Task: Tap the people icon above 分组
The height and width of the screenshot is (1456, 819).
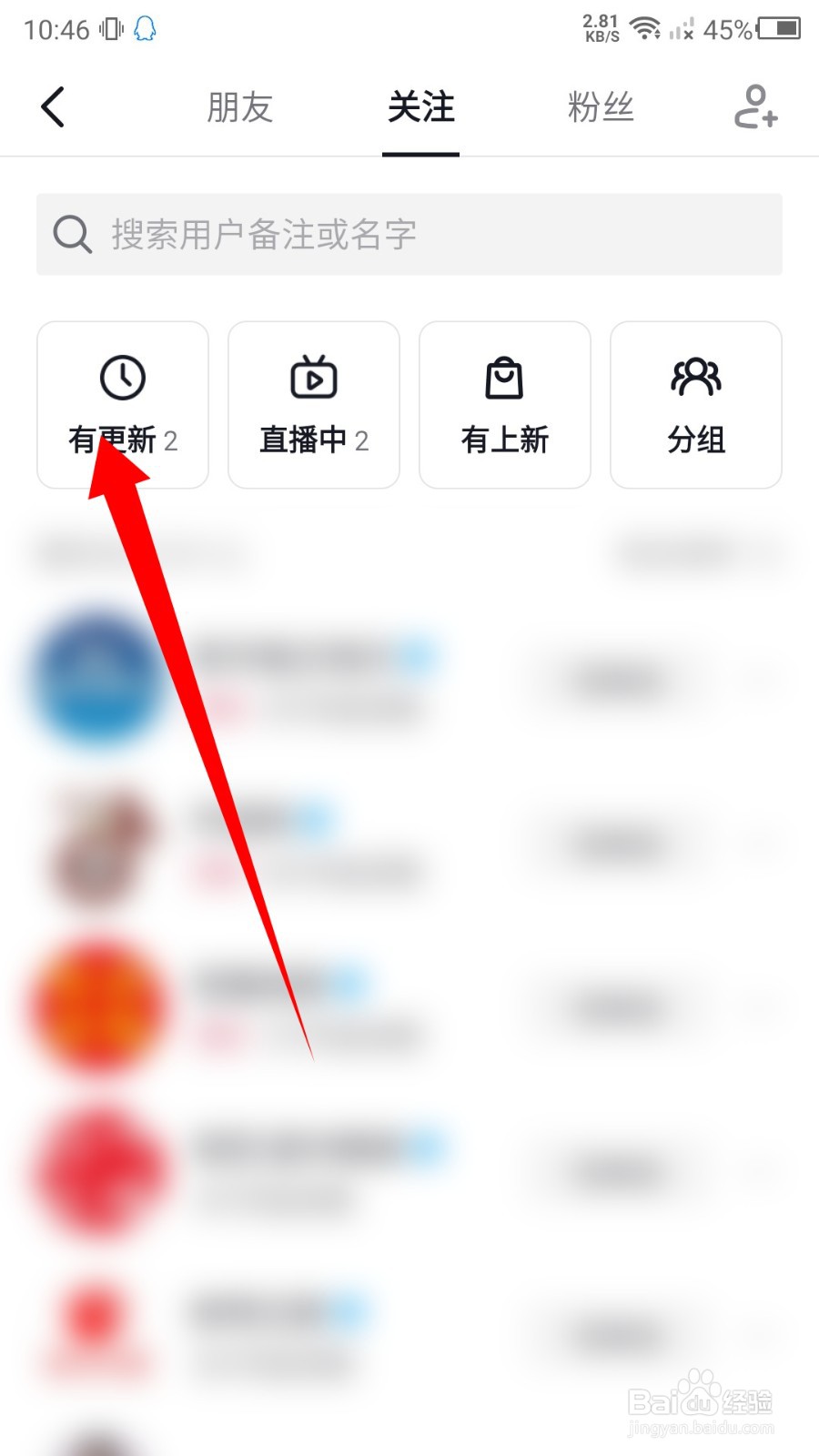Action: (695, 376)
